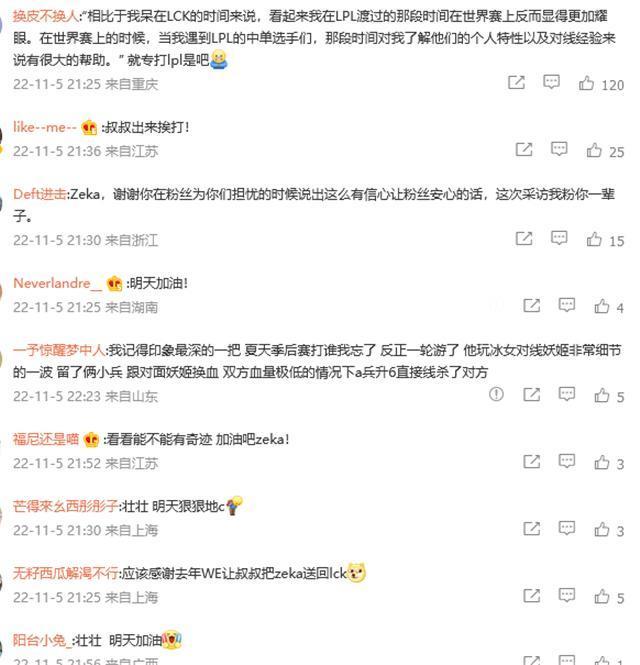Like the comment by Deft进击
Image resolution: width=640 pixels, height=665 pixels.
coord(594,239)
